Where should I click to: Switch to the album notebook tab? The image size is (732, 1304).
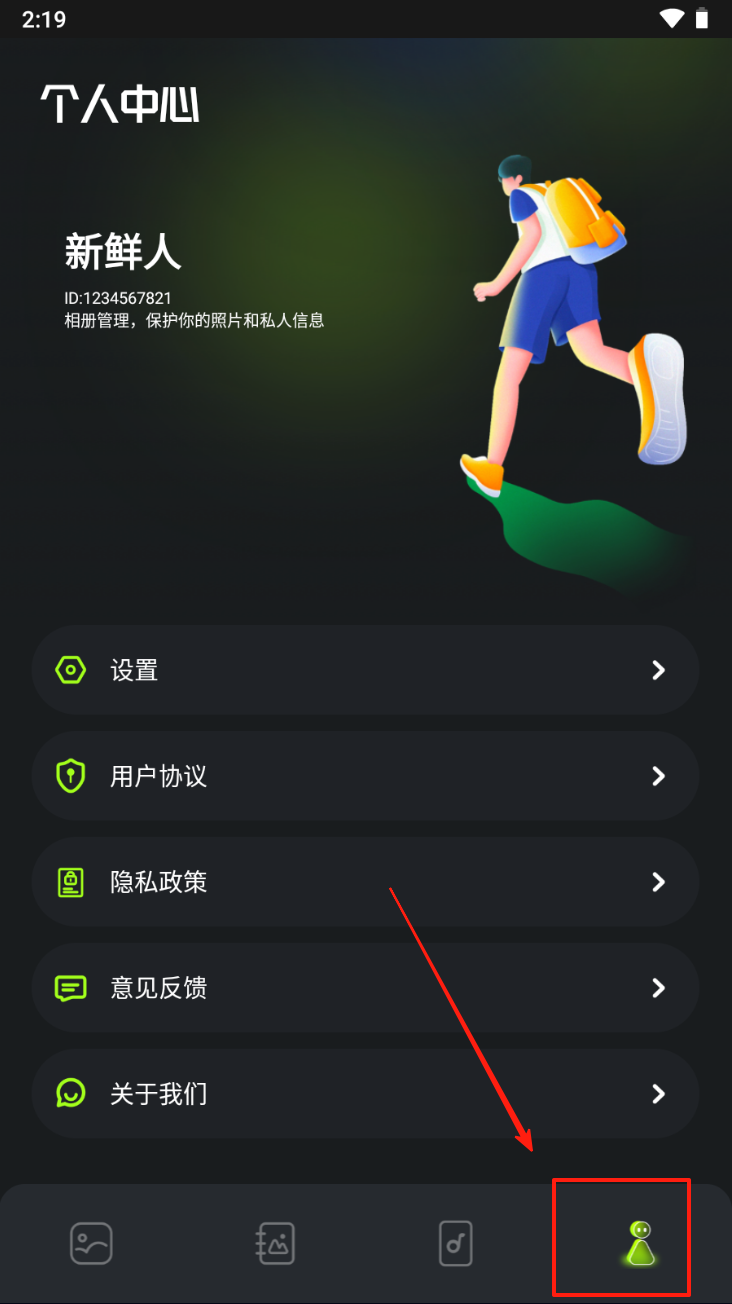point(273,1244)
